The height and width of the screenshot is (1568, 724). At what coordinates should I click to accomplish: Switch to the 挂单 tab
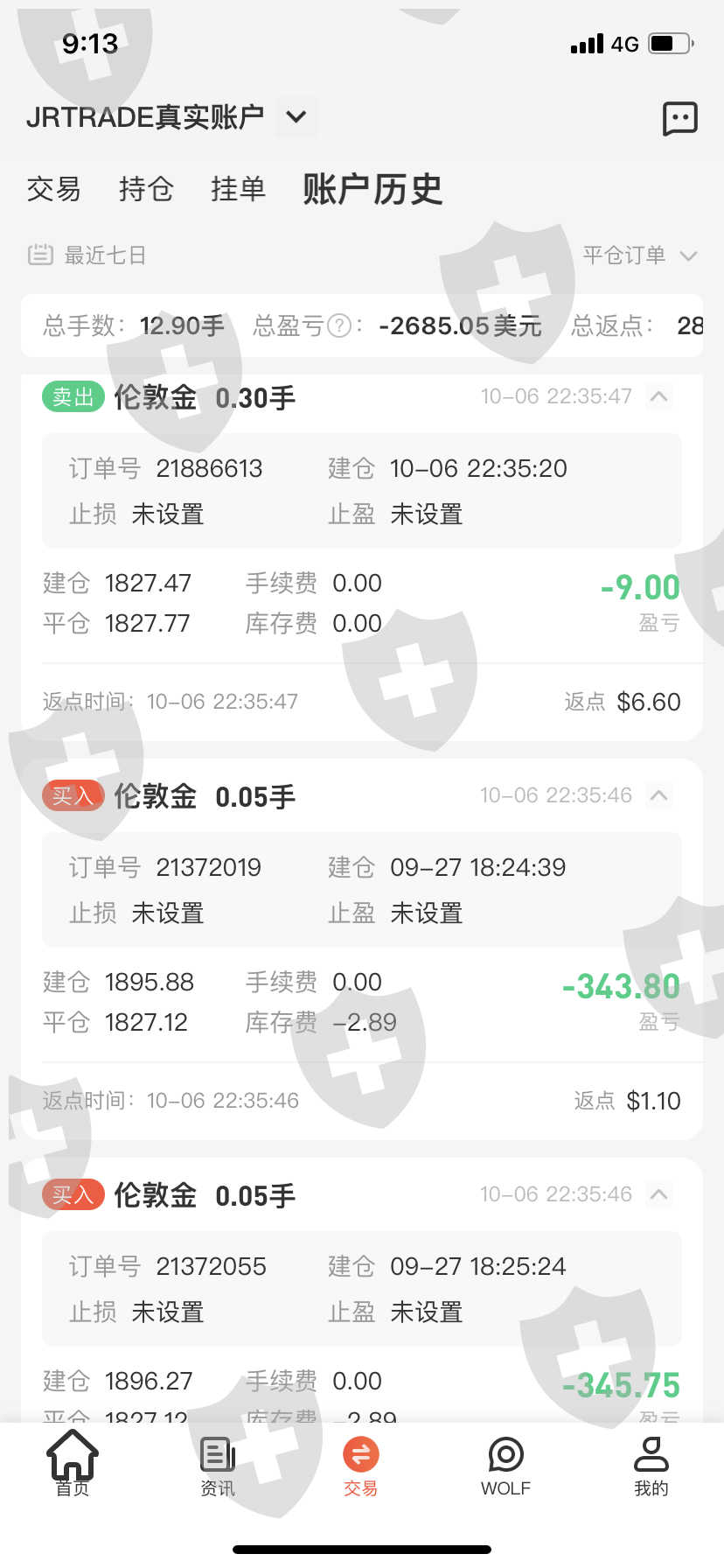coord(238,189)
